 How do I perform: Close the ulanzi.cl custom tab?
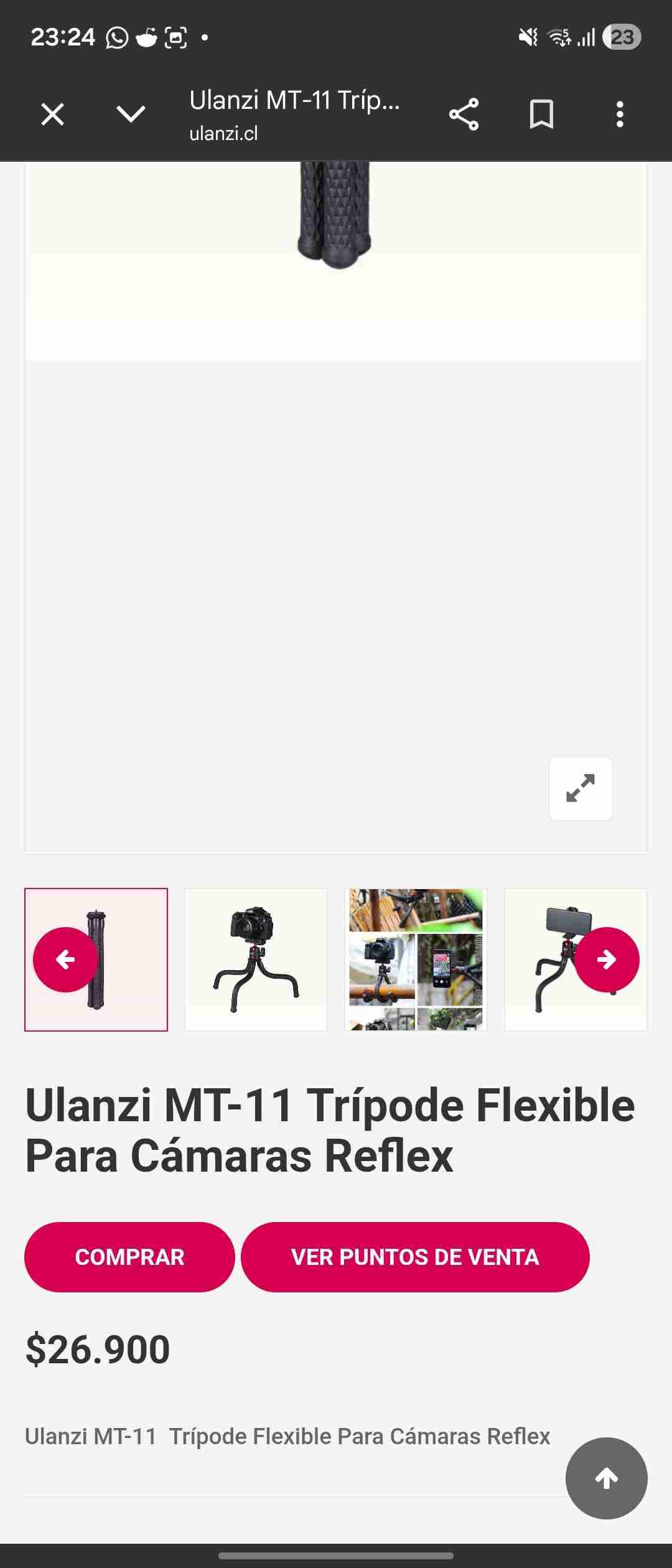[x=52, y=114]
